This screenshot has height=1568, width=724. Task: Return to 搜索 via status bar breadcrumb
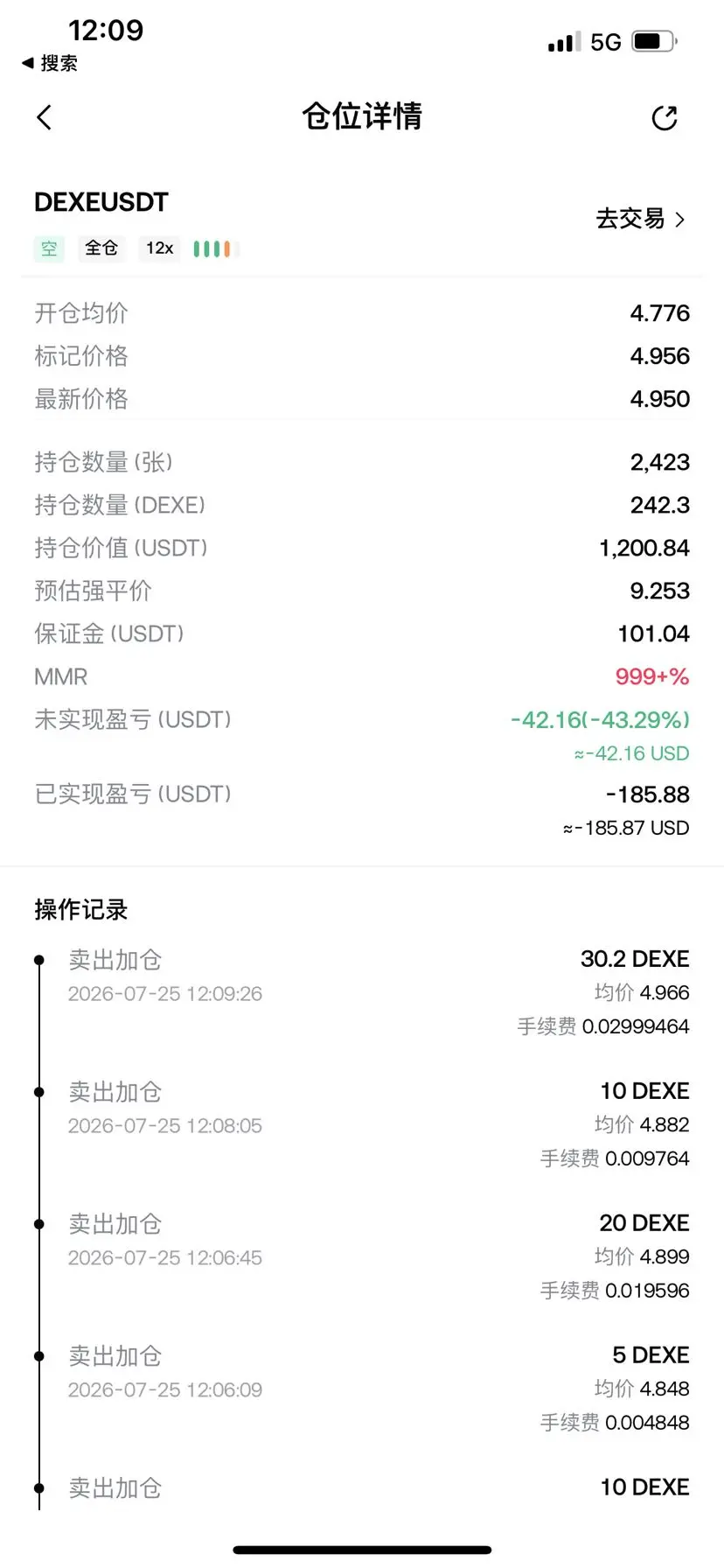(50, 63)
